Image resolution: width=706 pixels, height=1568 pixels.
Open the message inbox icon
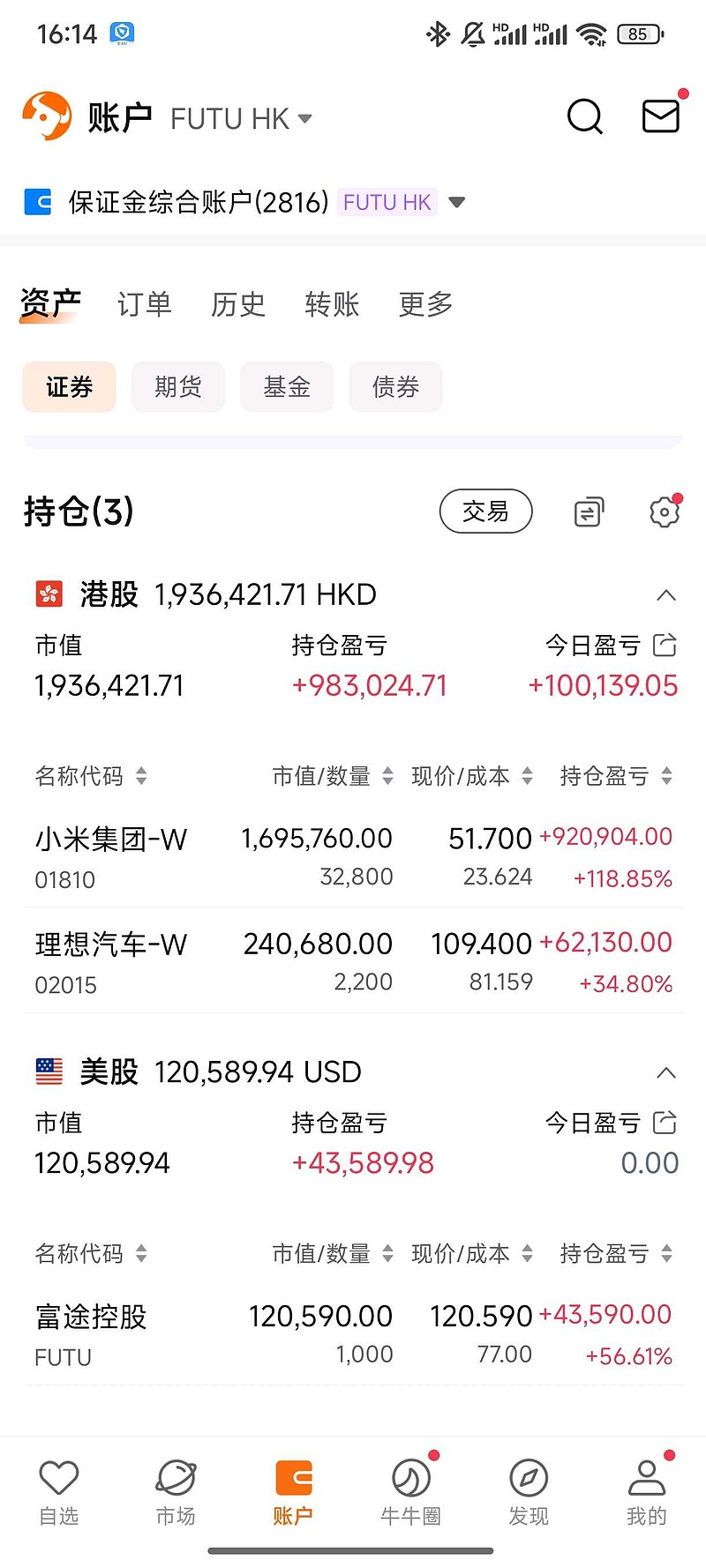(x=659, y=116)
